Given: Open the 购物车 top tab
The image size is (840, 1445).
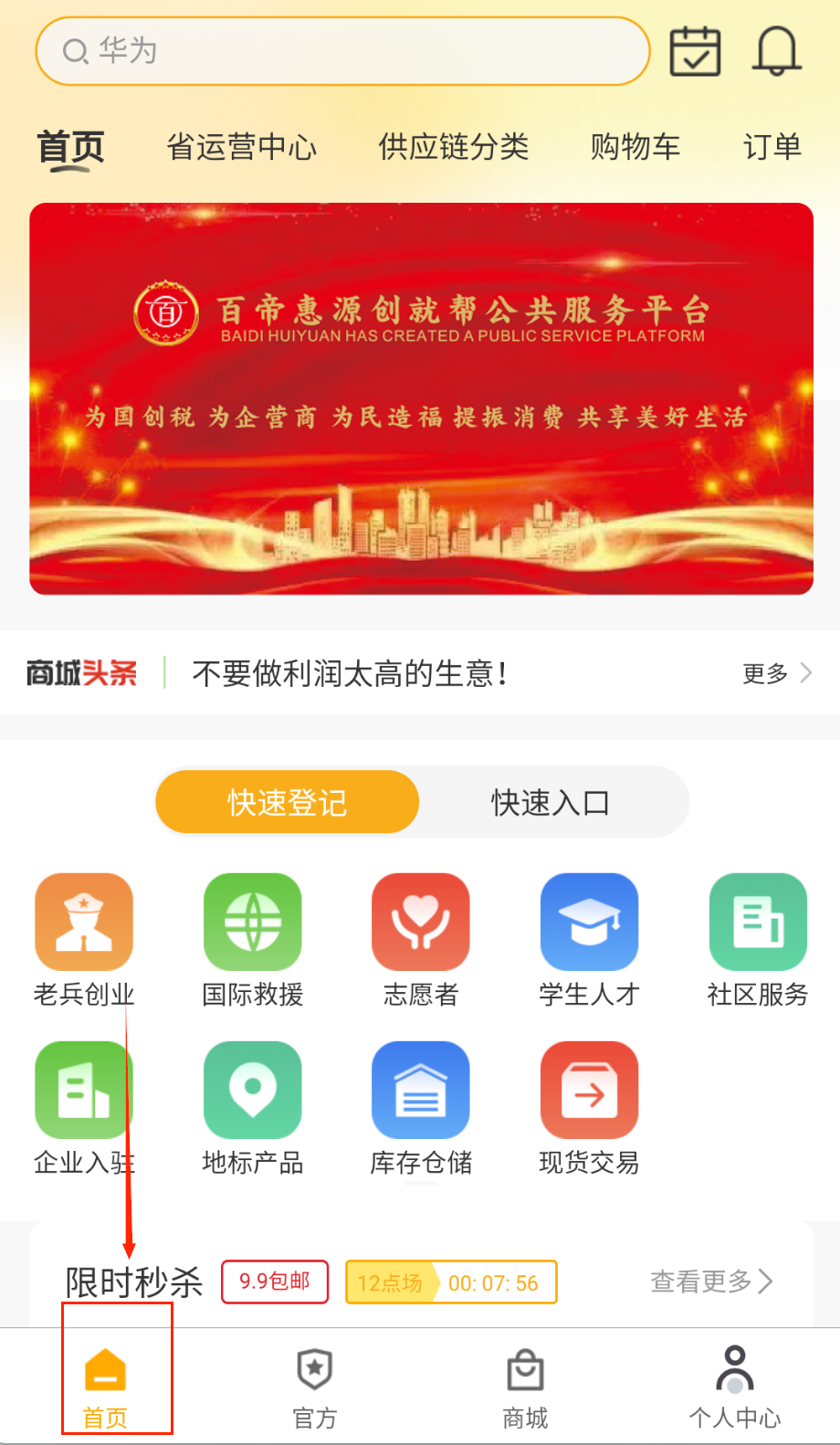Looking at the screenshot, I should [635, 147].
